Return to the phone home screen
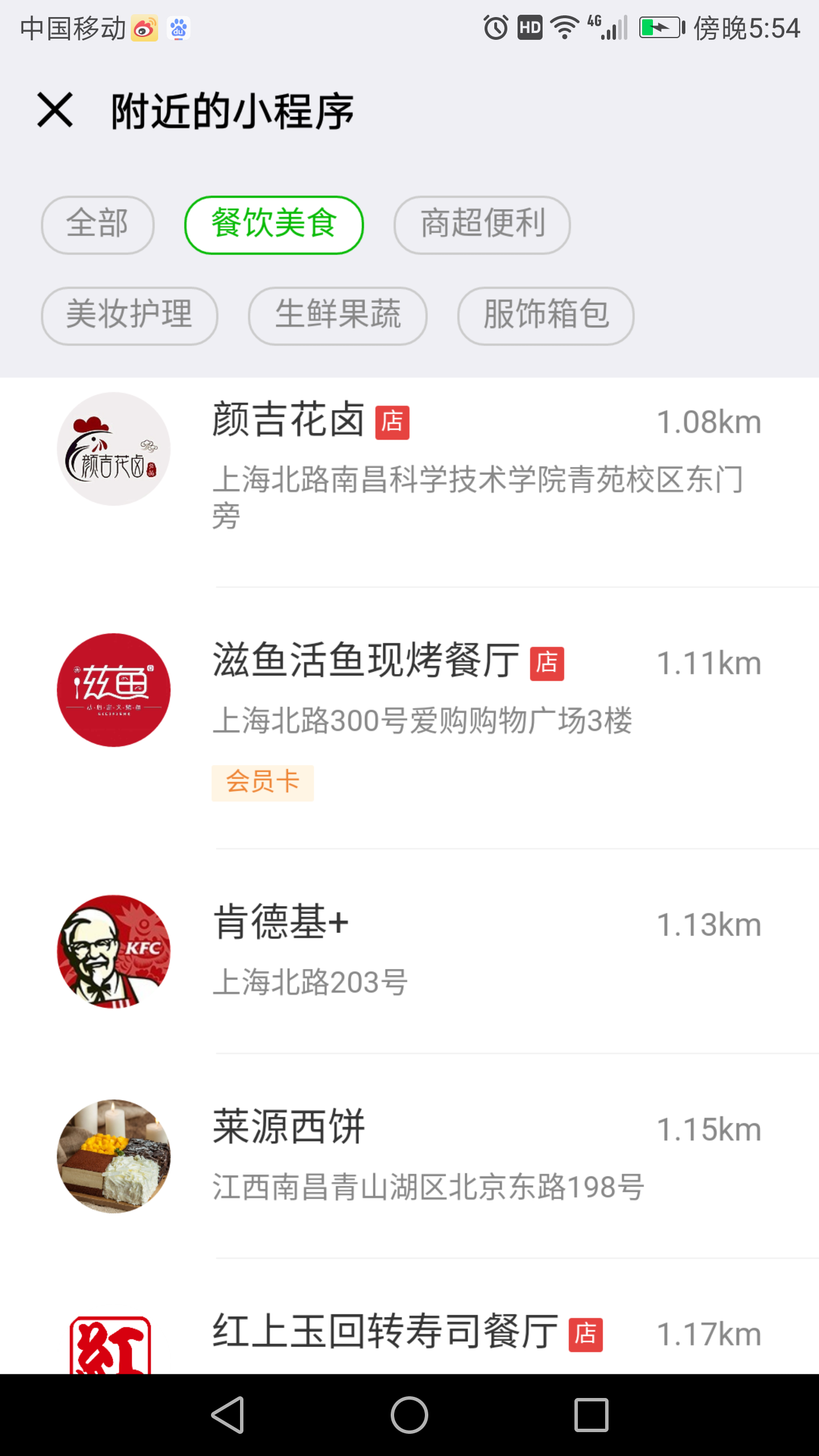The width and height of the screenshot is (819, 1456). [x=409, y=1414]
